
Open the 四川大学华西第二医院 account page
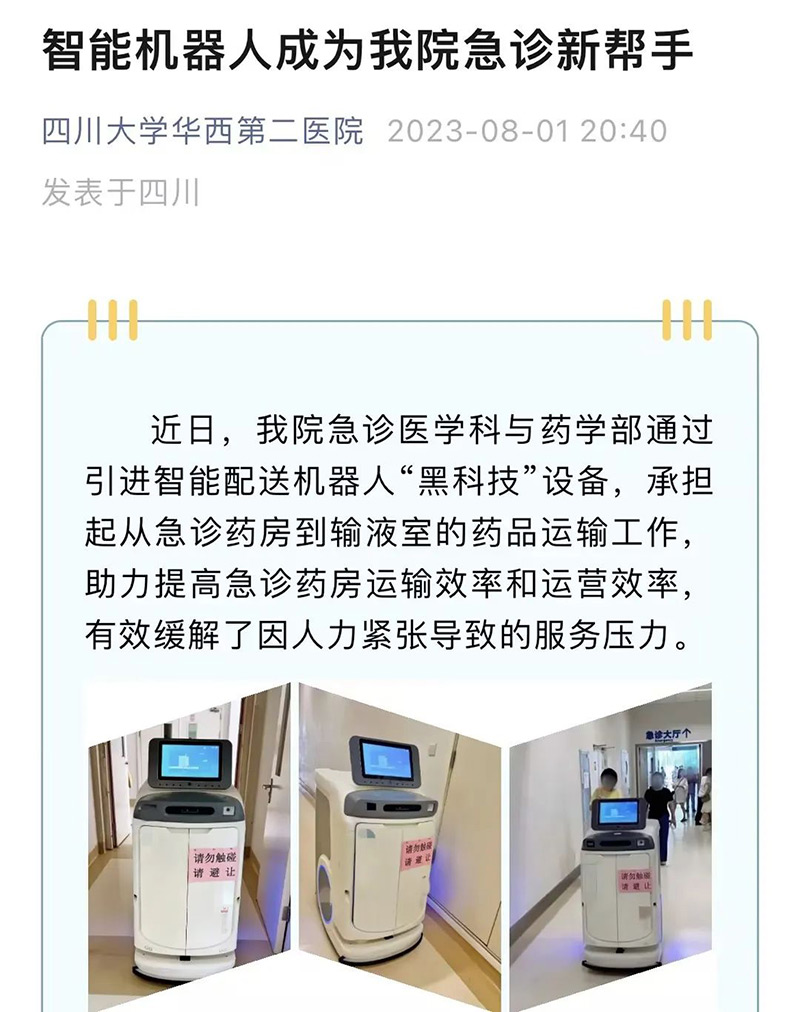203,131
